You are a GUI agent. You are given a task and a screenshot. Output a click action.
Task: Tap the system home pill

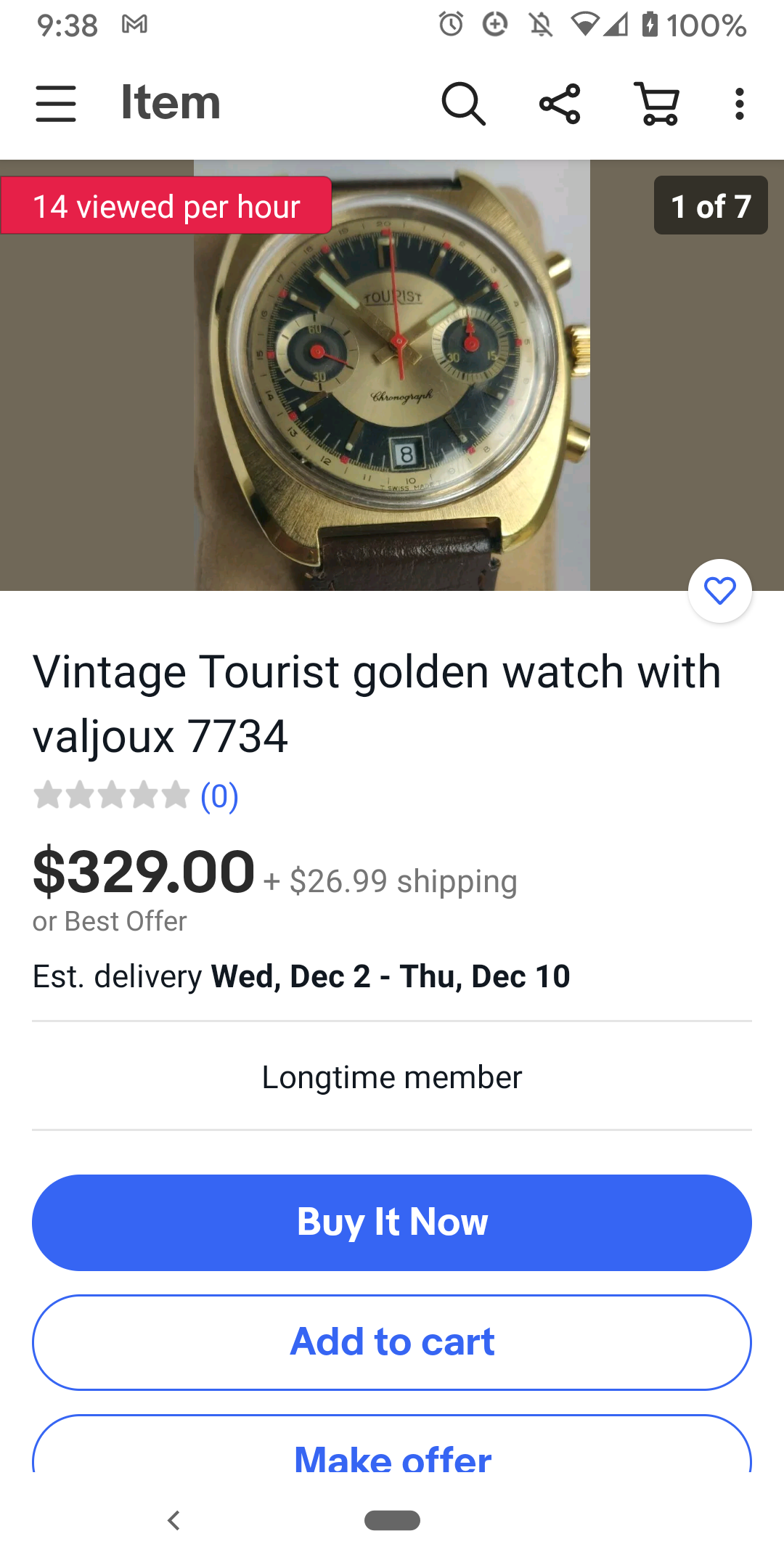tap(392, 1520)
